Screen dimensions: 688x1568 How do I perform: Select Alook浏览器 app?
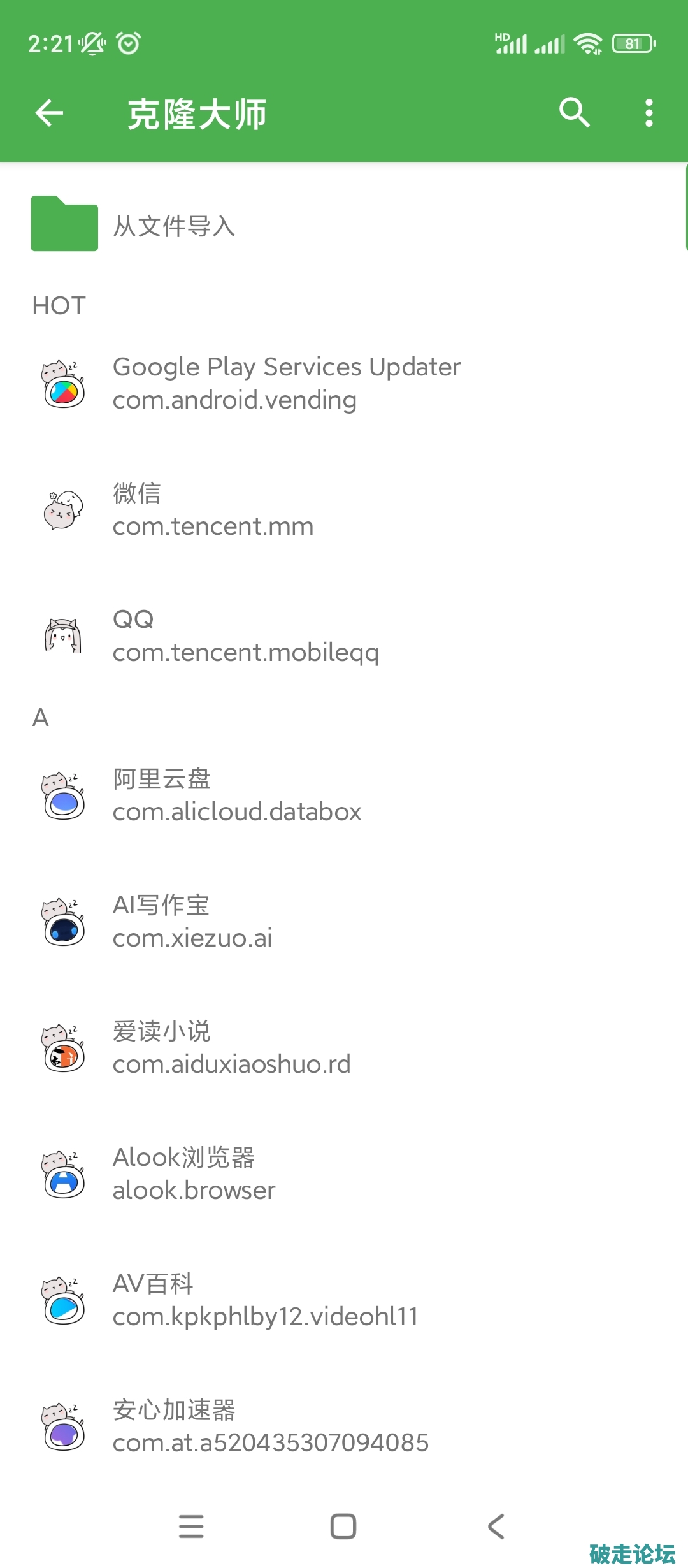pyautogui.click(x=194, y=1174)
